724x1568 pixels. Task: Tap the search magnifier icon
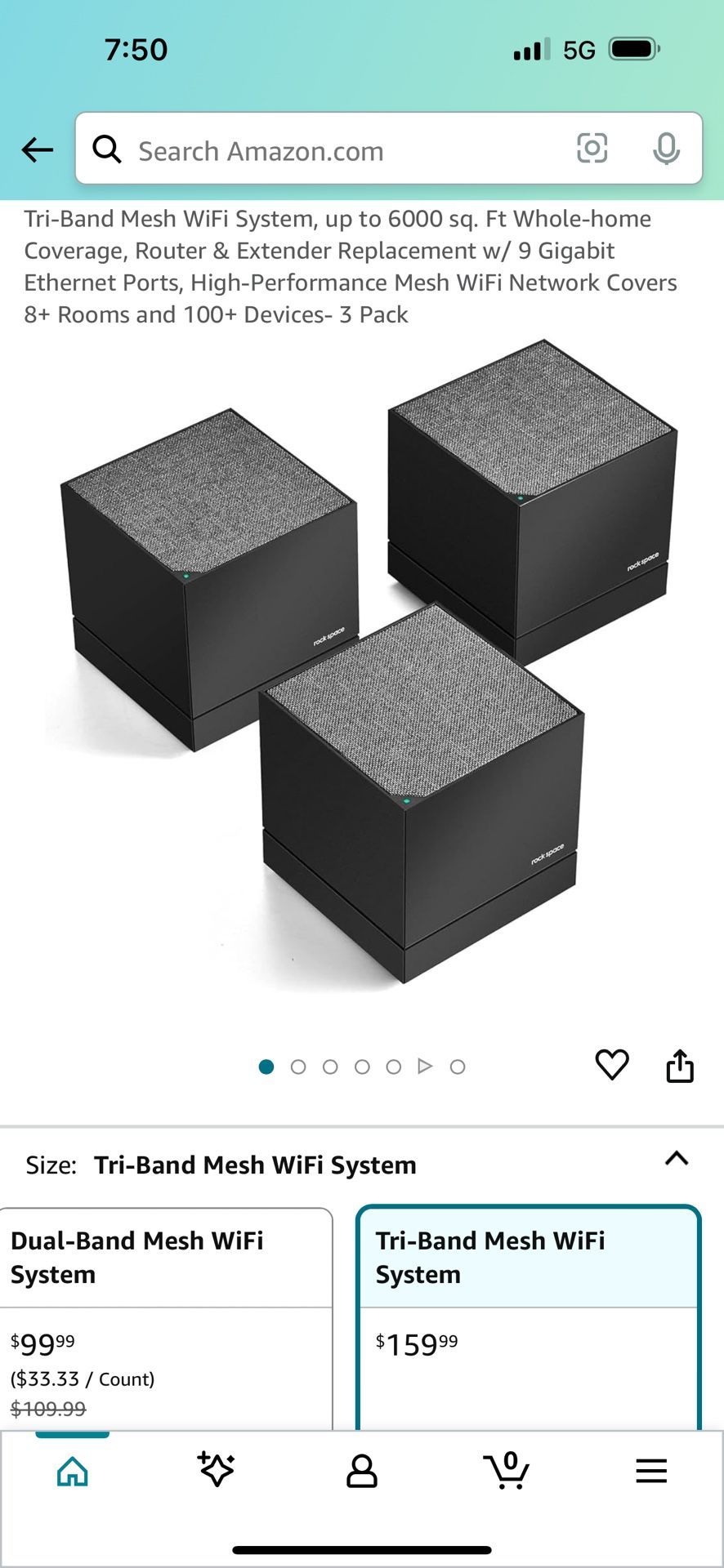click(109, 149)
